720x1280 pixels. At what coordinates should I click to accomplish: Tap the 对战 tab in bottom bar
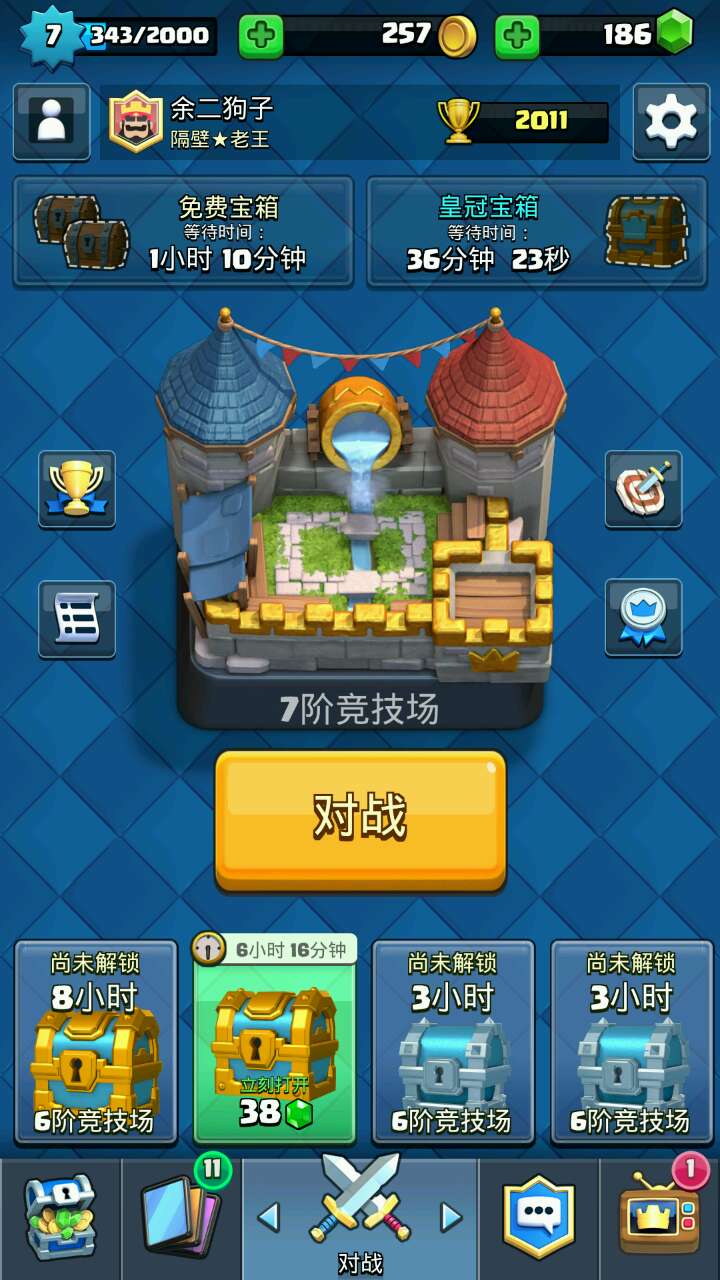pos(360,1218)
